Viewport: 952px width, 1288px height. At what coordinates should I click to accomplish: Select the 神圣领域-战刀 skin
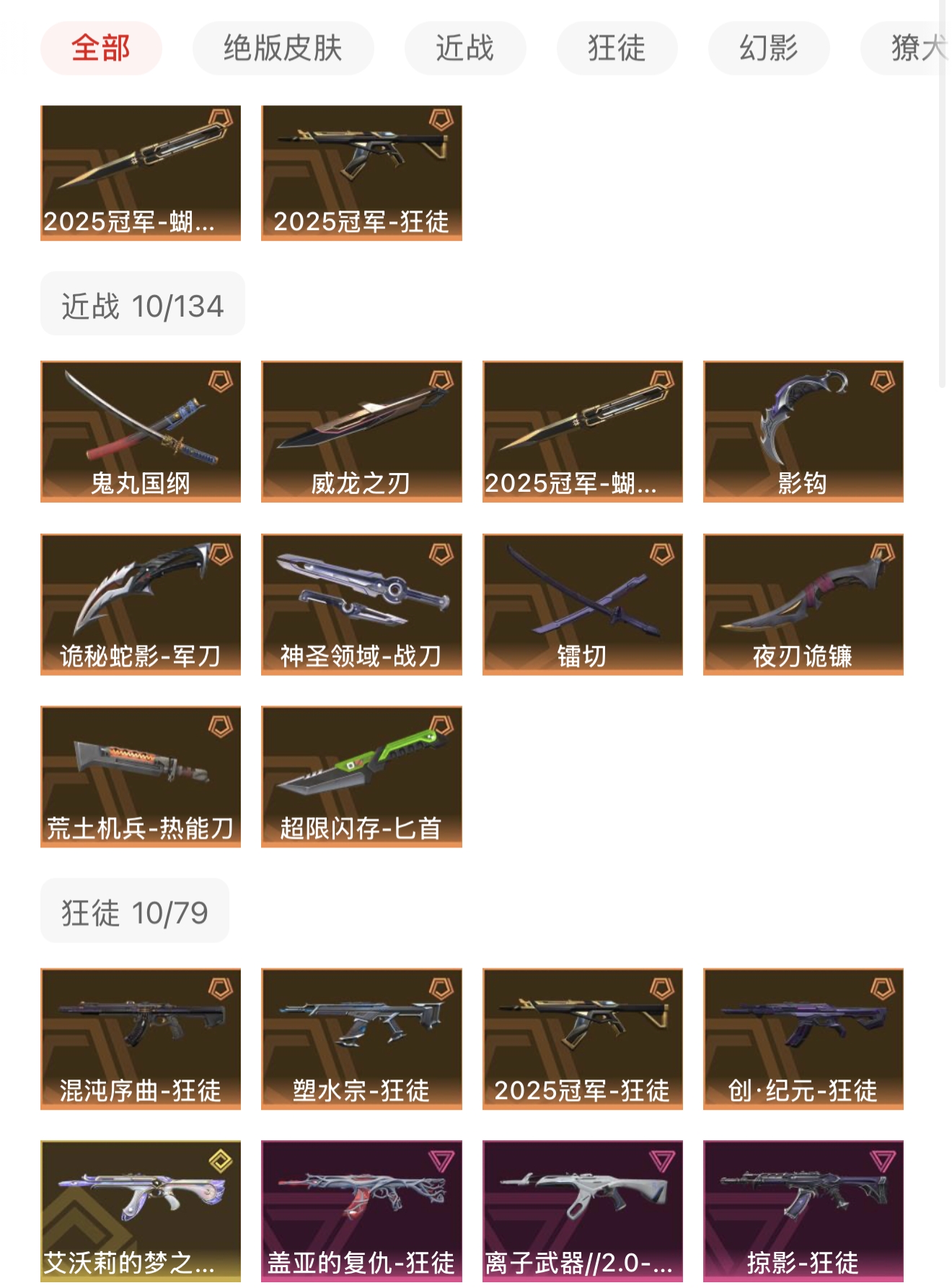[x=361, y=604]
